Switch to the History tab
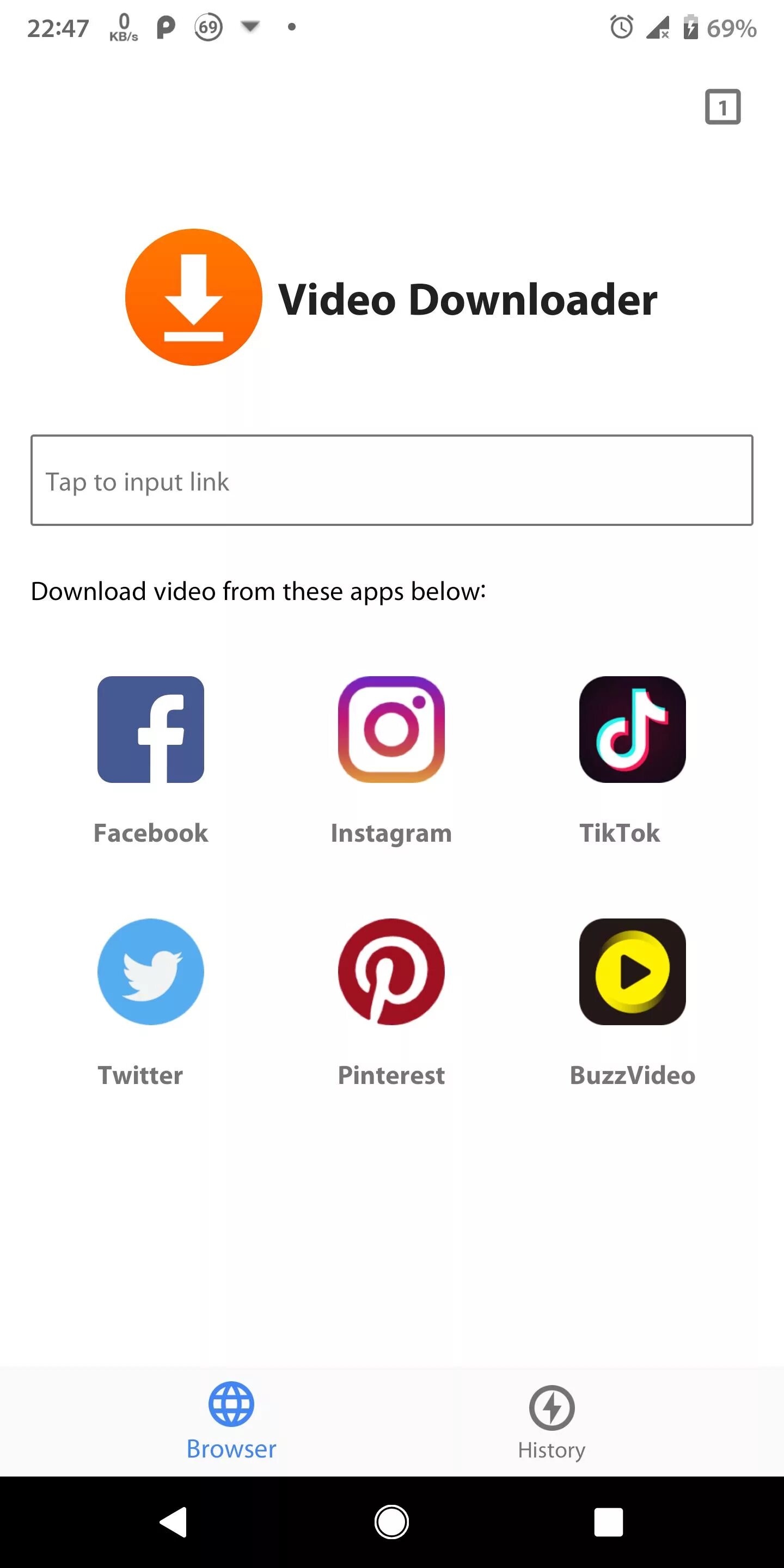 coord(552,1423)
